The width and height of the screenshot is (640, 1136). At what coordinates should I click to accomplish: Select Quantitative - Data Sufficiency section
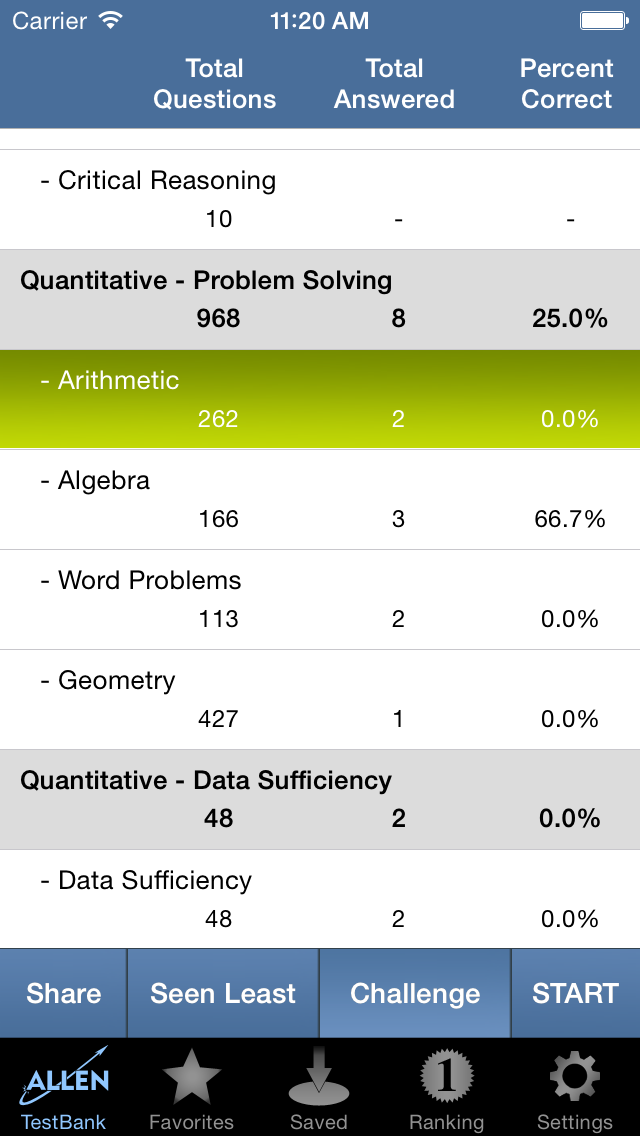pyautogui.click(x=320, y=800)
